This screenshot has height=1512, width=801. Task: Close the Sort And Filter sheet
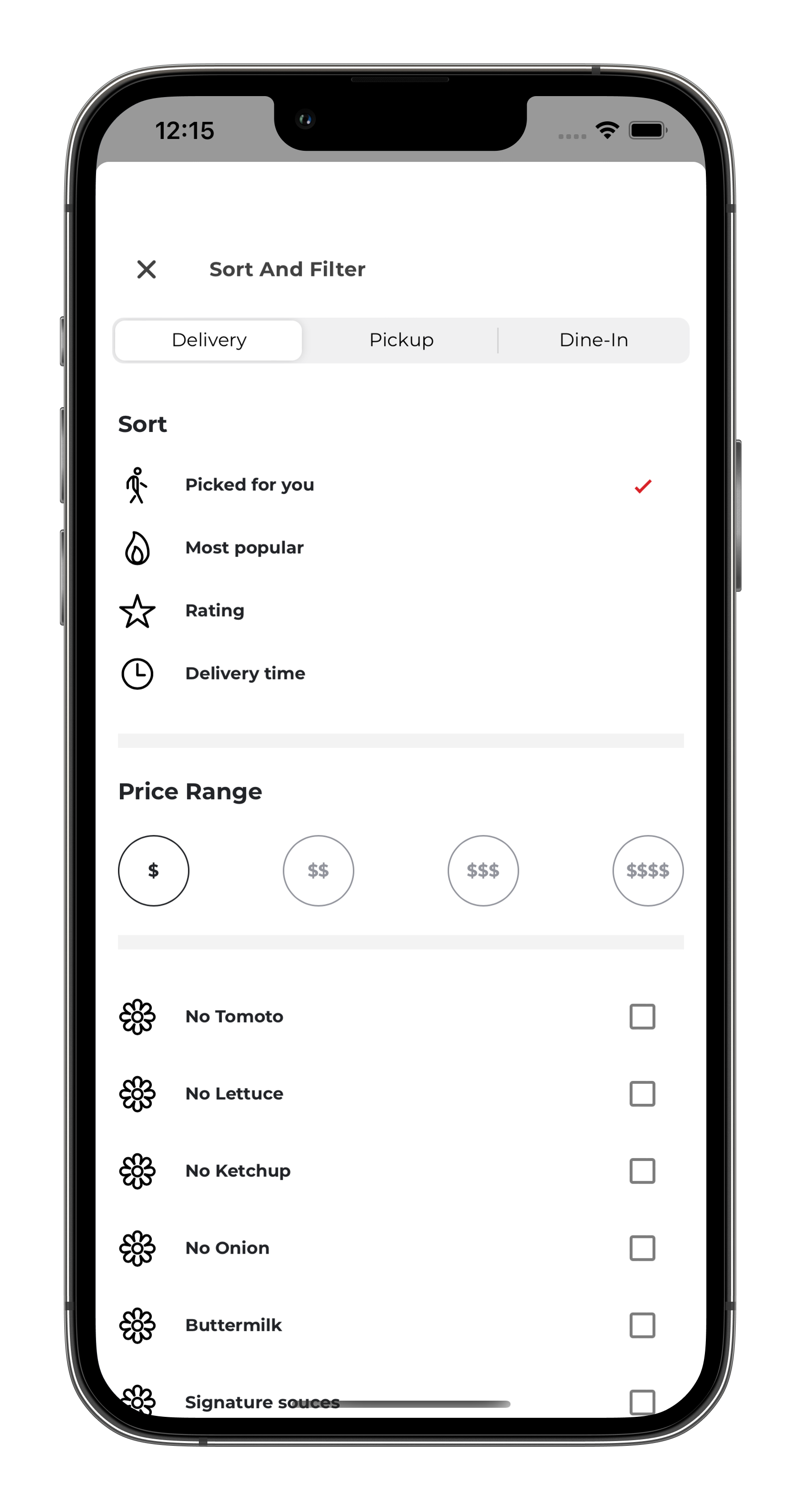[x=146, y=269]
